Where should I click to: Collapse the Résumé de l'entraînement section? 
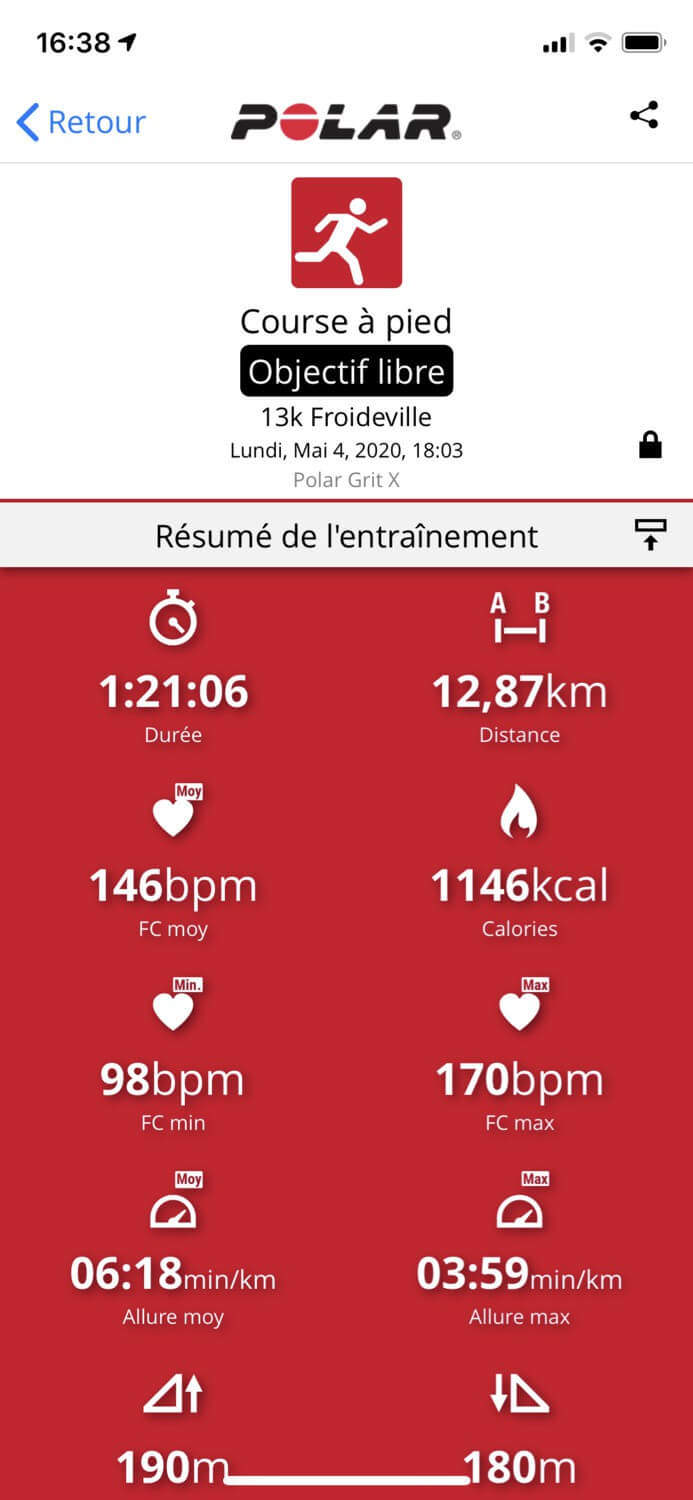[x=650, y=535]
